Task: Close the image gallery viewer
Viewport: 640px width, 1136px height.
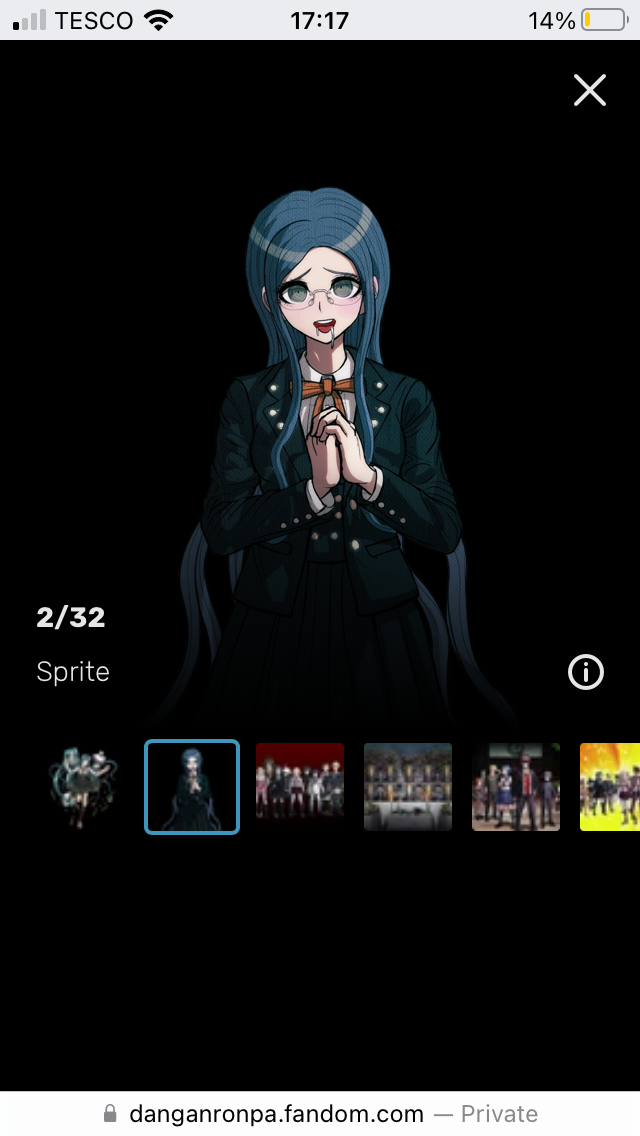Action: coord(590,90)
